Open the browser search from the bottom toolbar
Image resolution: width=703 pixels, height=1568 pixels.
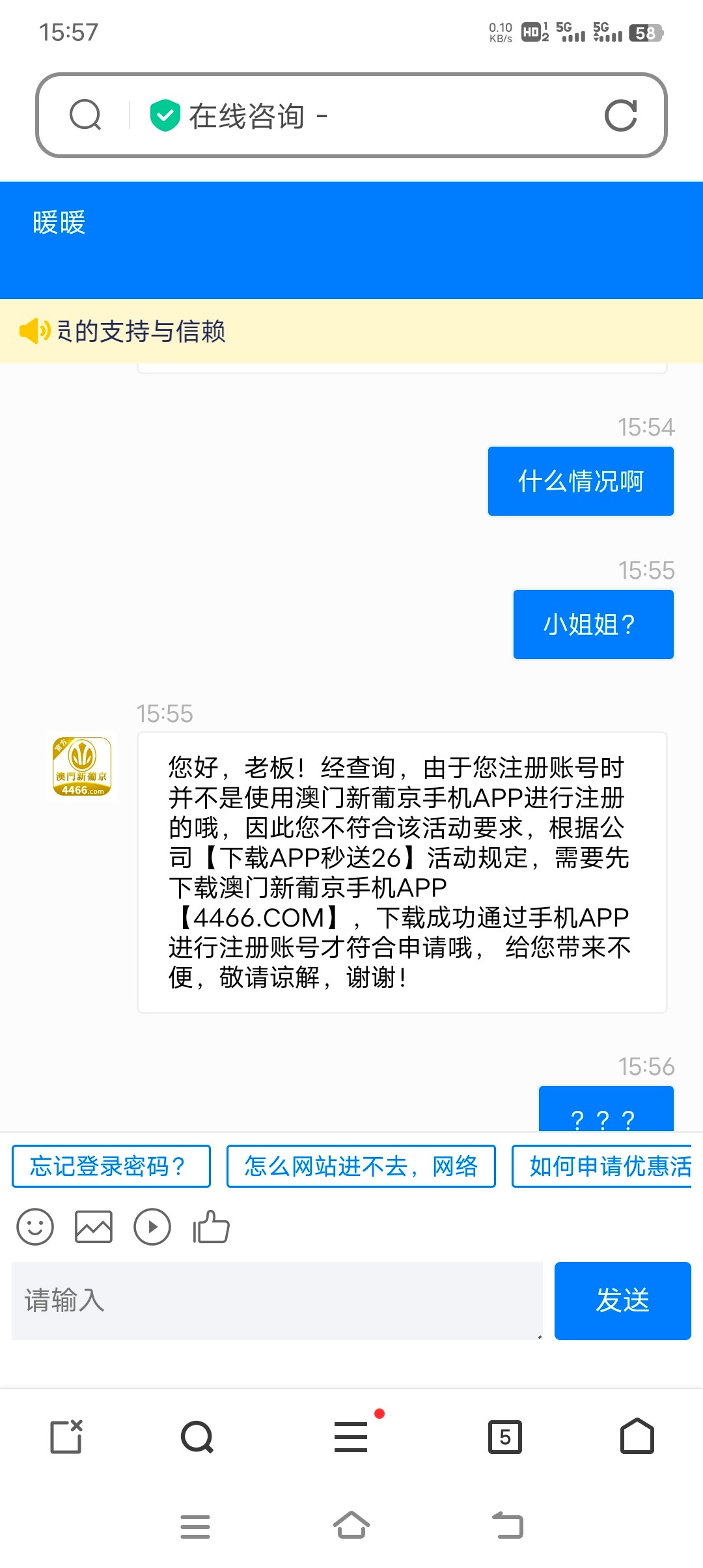pos(197,1436)
